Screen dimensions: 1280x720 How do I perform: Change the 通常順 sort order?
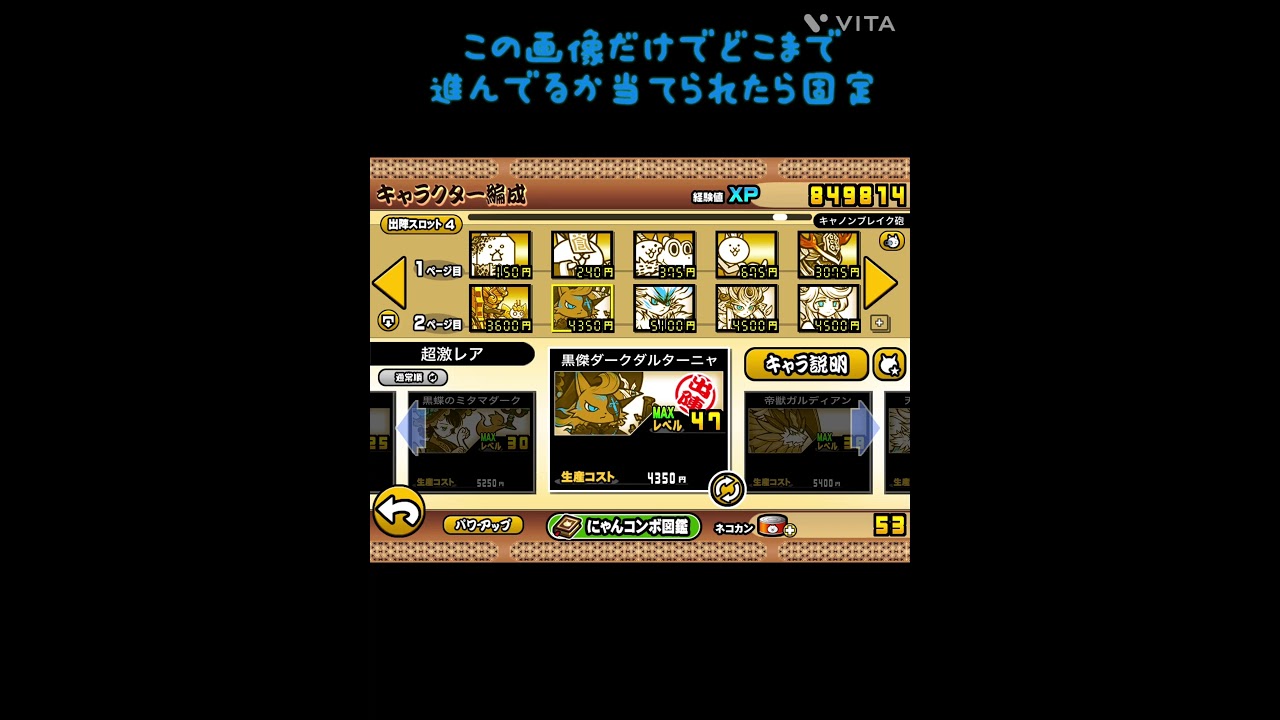412,377
